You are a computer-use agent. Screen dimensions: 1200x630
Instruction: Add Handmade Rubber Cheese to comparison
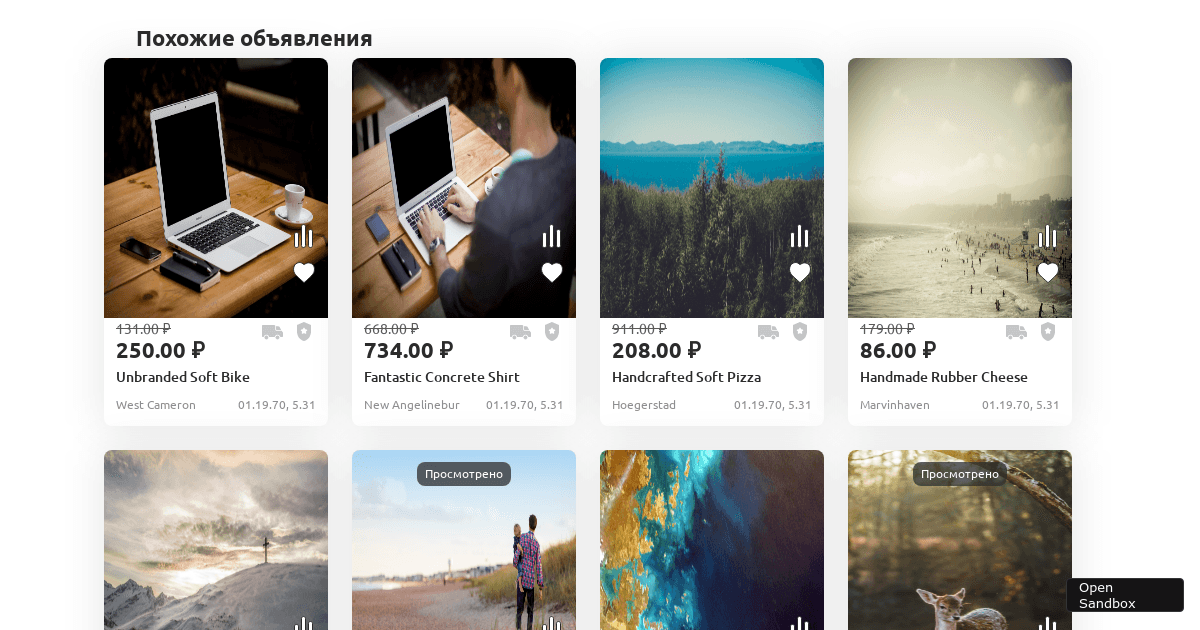[1048, 237]
